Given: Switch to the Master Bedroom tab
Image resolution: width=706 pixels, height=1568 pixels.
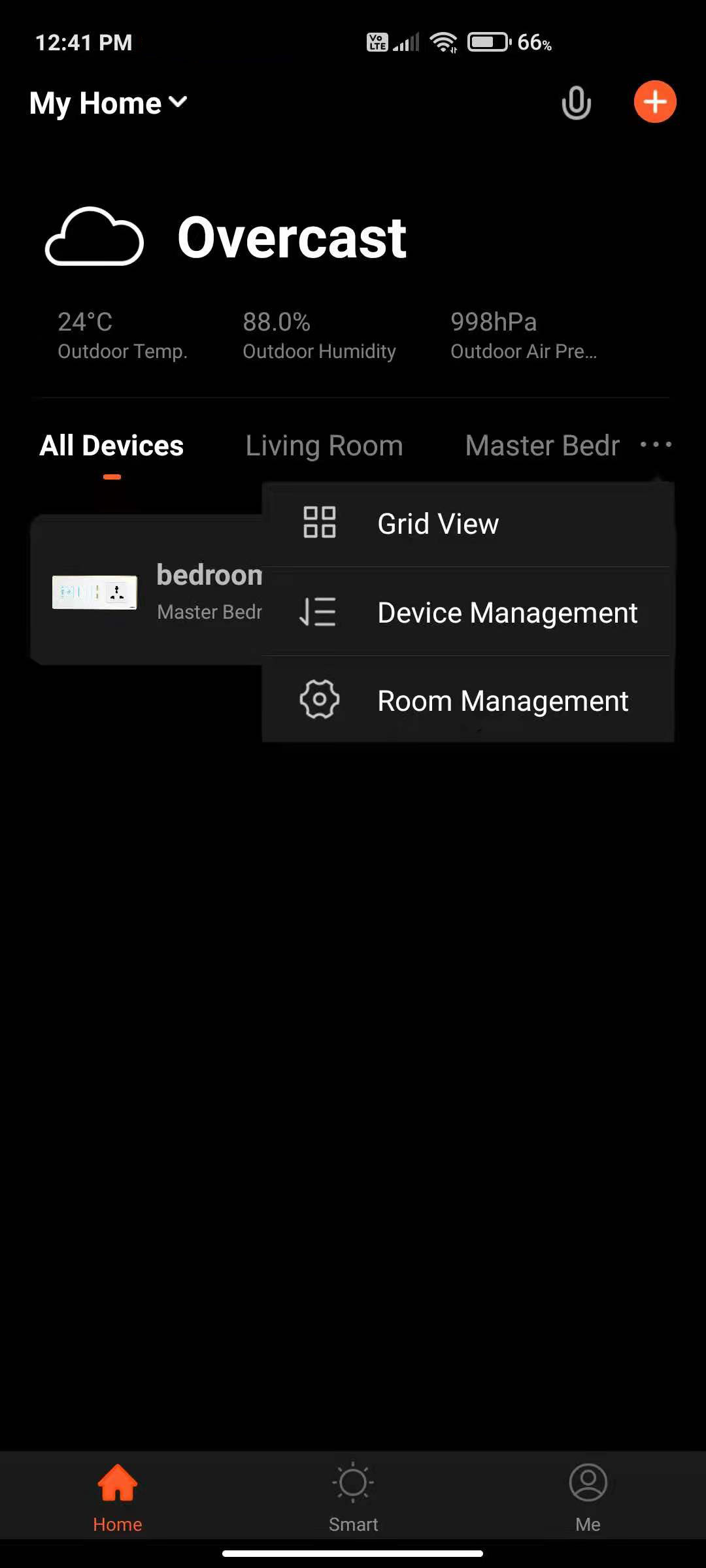Looking at the screenshot, I should 542,446.
